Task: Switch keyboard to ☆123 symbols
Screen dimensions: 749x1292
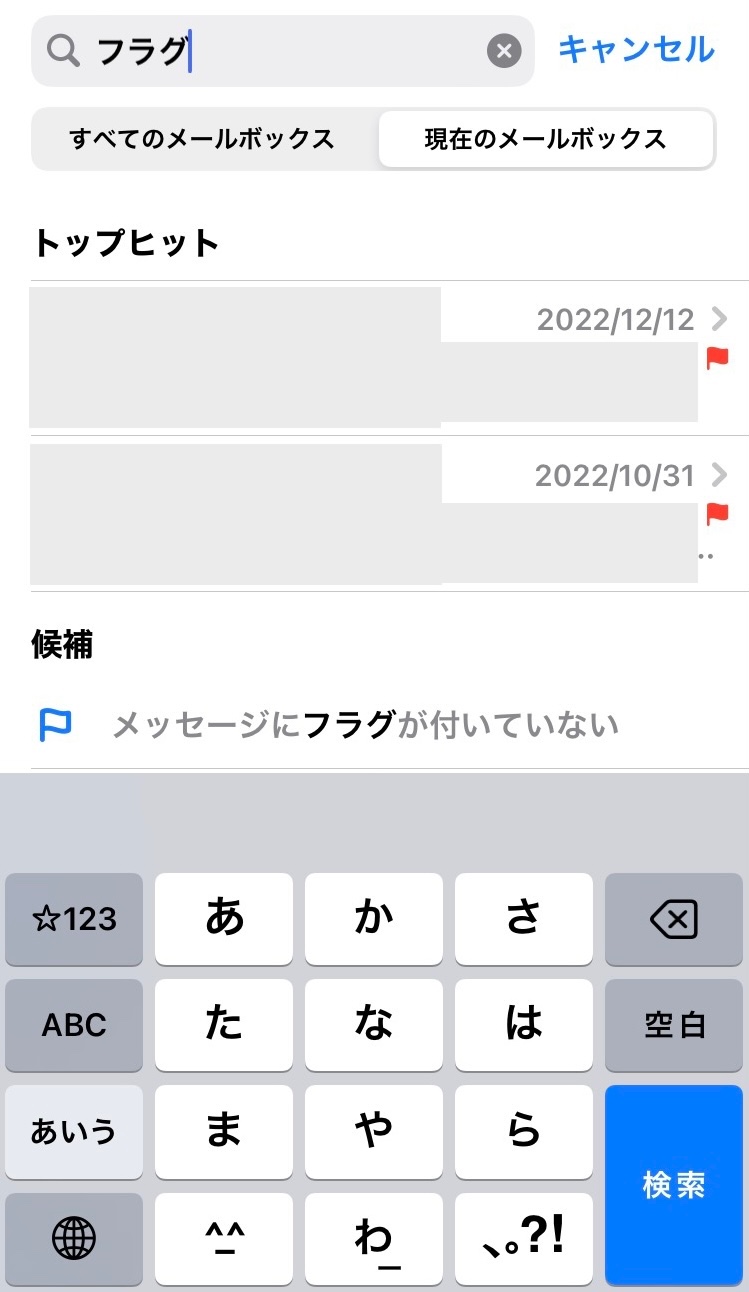Action: point(74,919)
